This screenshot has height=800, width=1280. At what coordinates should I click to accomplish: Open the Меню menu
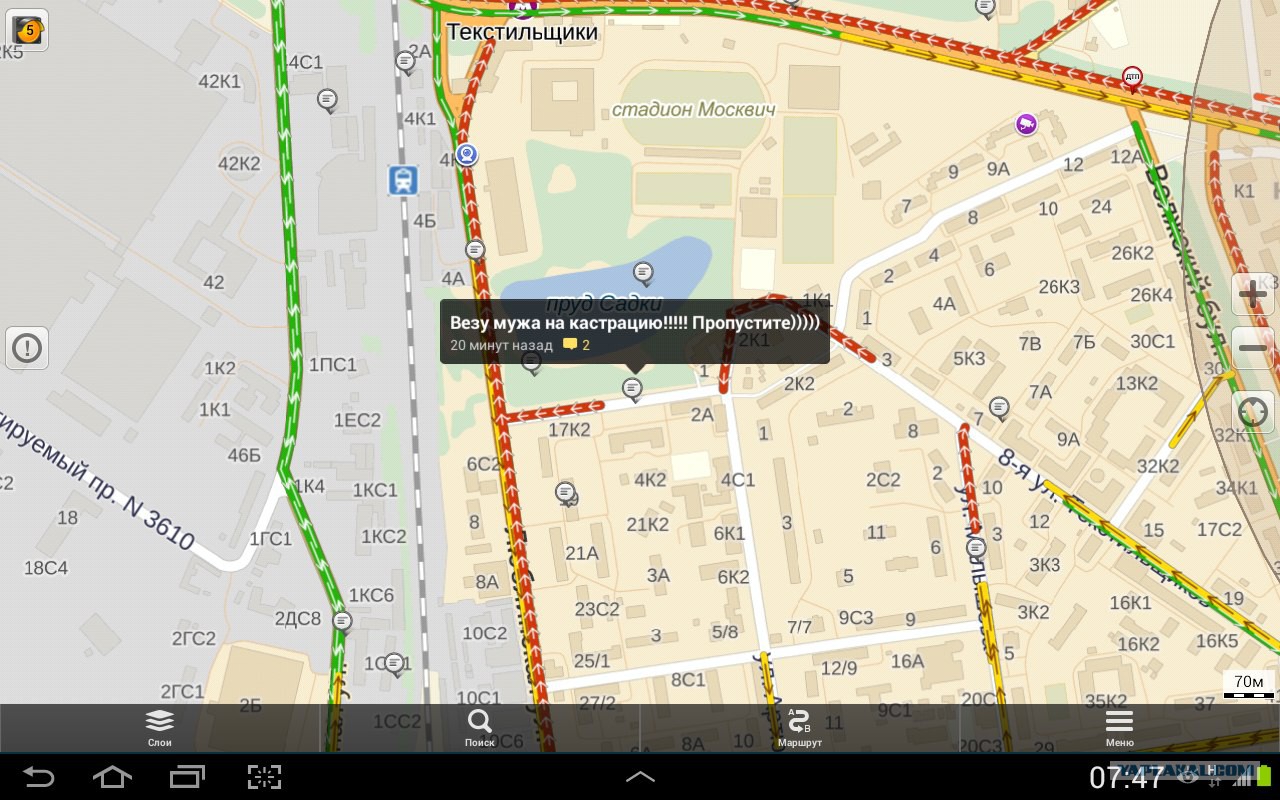[x=1120, y=728]
